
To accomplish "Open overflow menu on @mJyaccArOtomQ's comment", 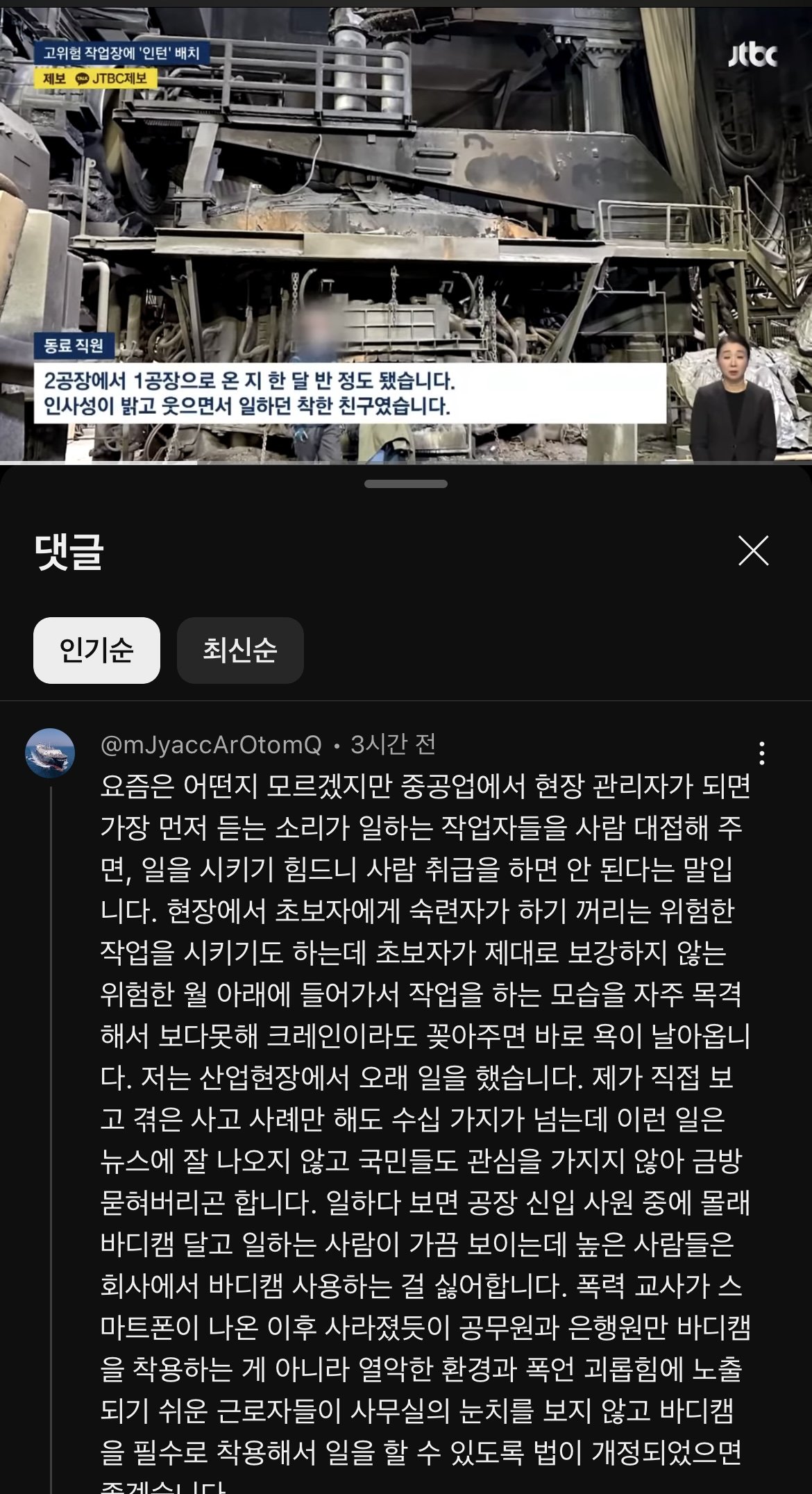I will pyautogui.click(x=762, y=753).
